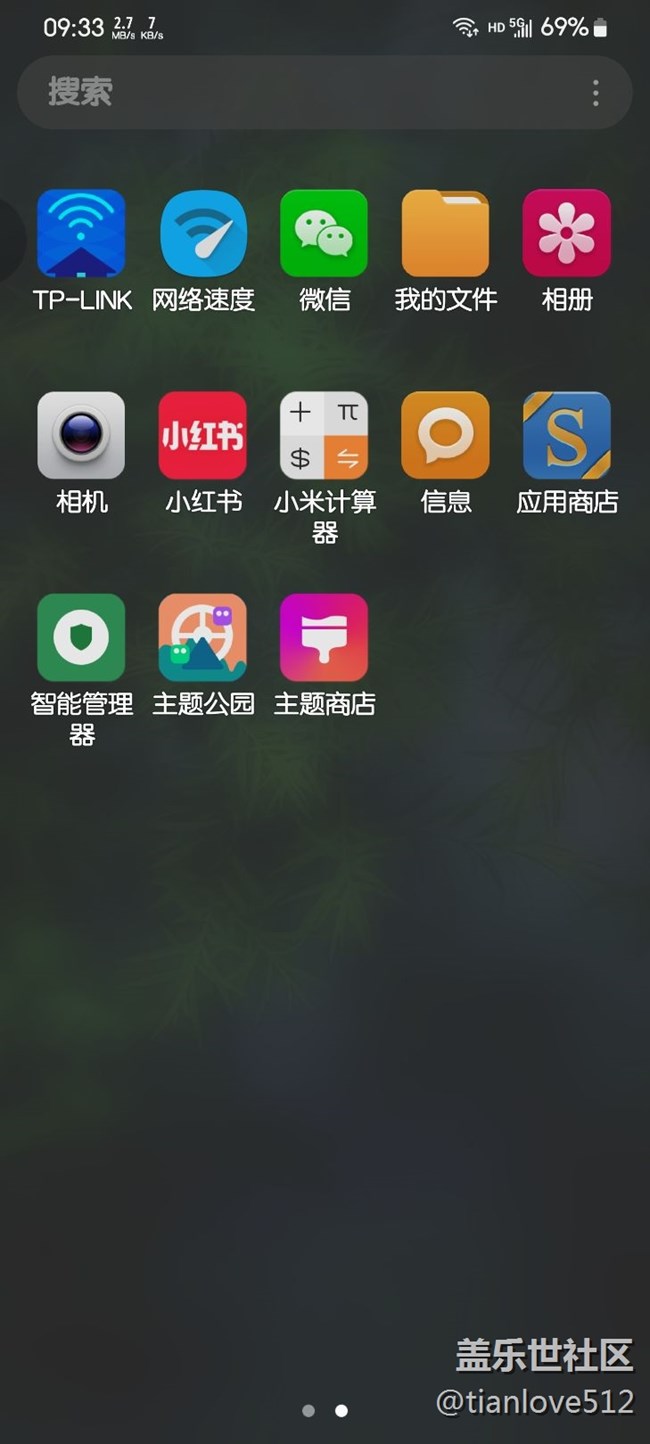Launch 小米计算器 calculator

[324, 435]
